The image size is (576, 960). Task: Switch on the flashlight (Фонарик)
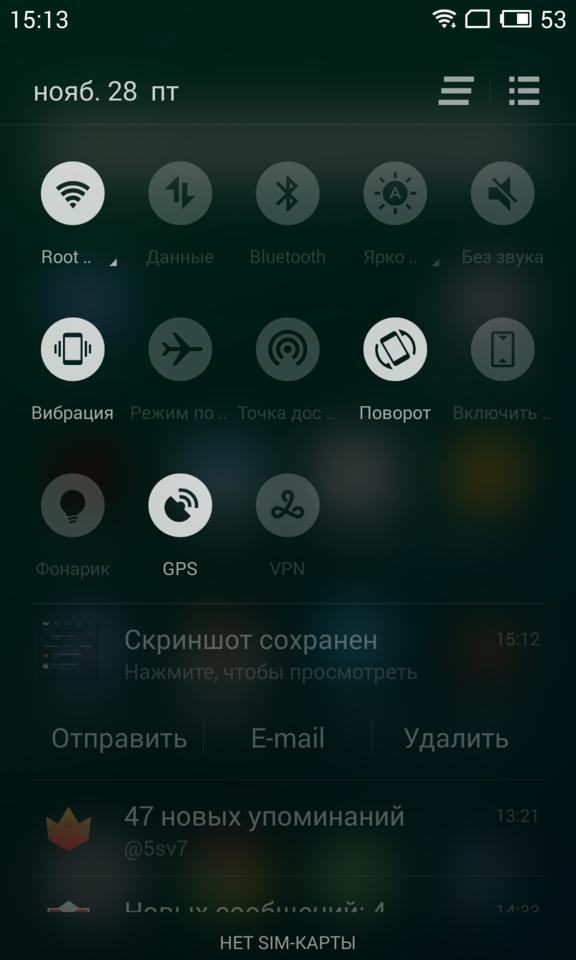pos(73,506)
